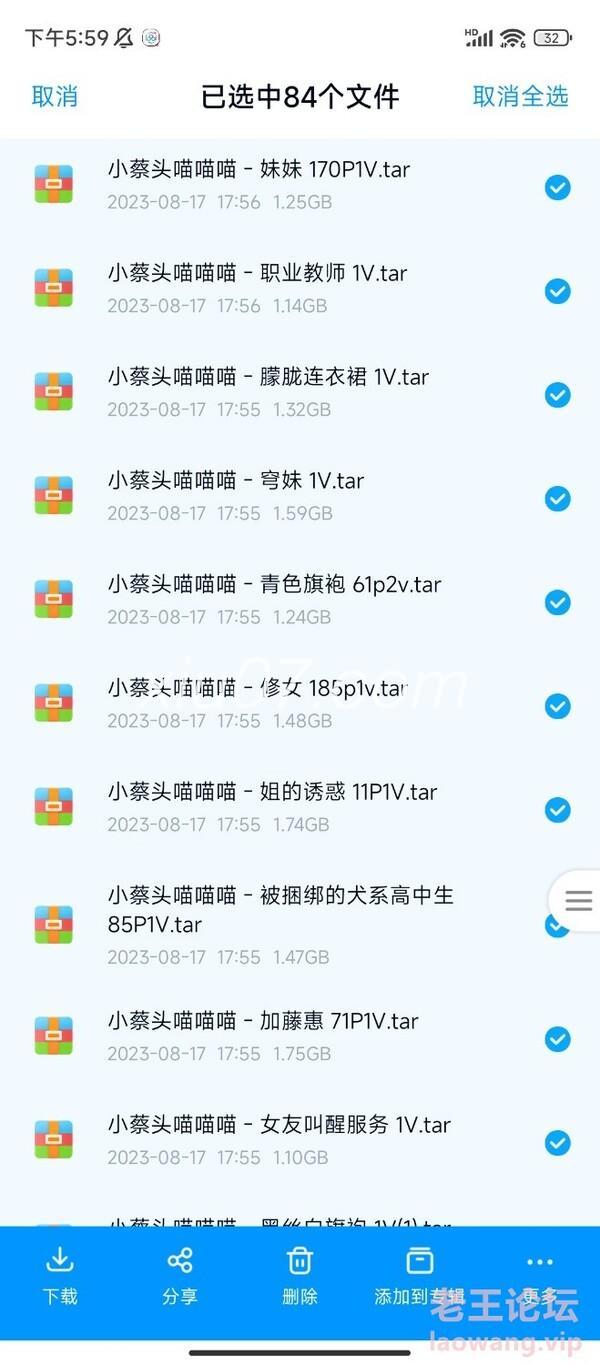
Task: Uncheck the 职业教师 1V.tar file
Action: (557, 291)
